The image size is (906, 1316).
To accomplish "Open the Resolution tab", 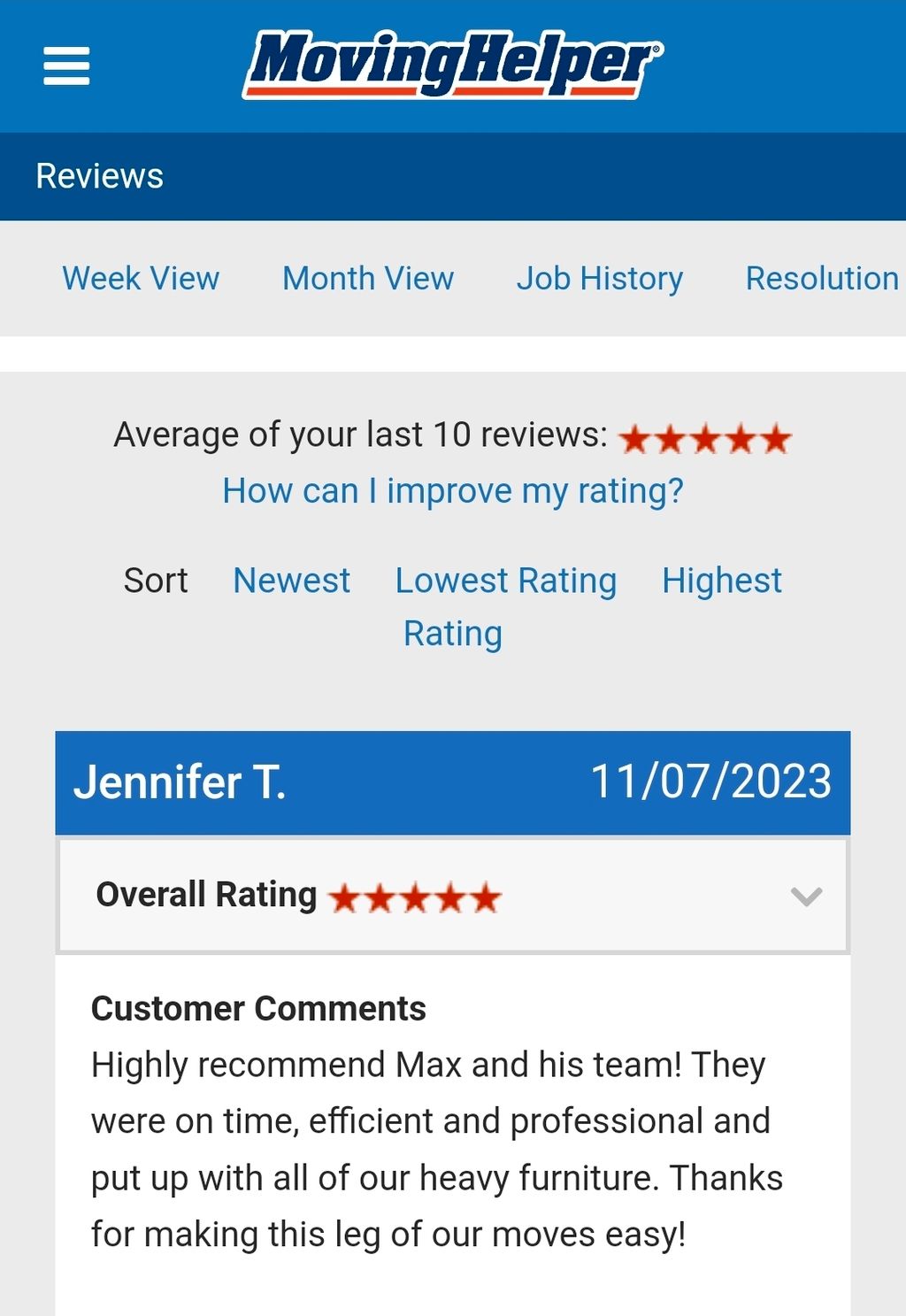I will coord(822,279).
